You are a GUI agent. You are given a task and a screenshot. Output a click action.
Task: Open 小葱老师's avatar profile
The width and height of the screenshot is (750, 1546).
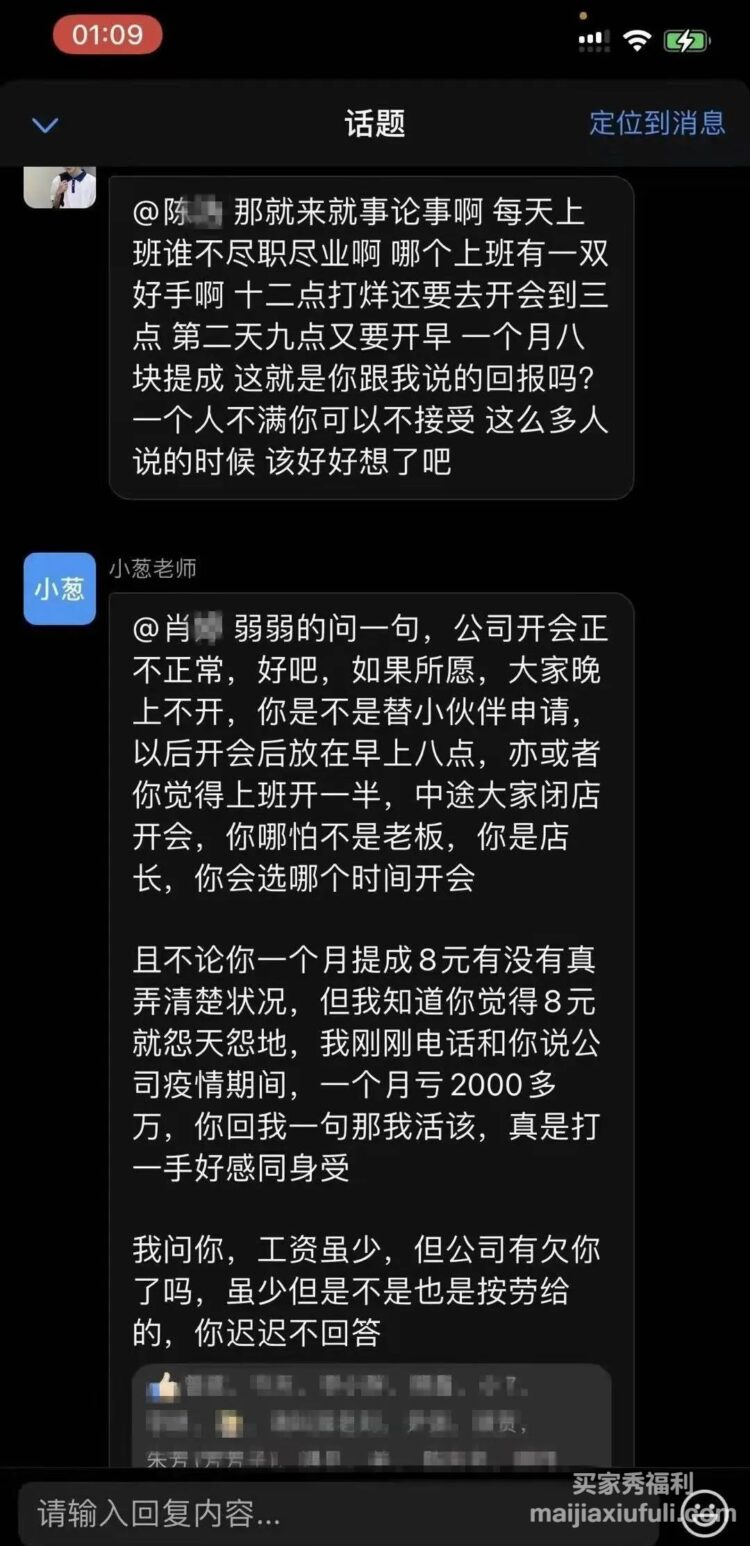click(59, 589)
